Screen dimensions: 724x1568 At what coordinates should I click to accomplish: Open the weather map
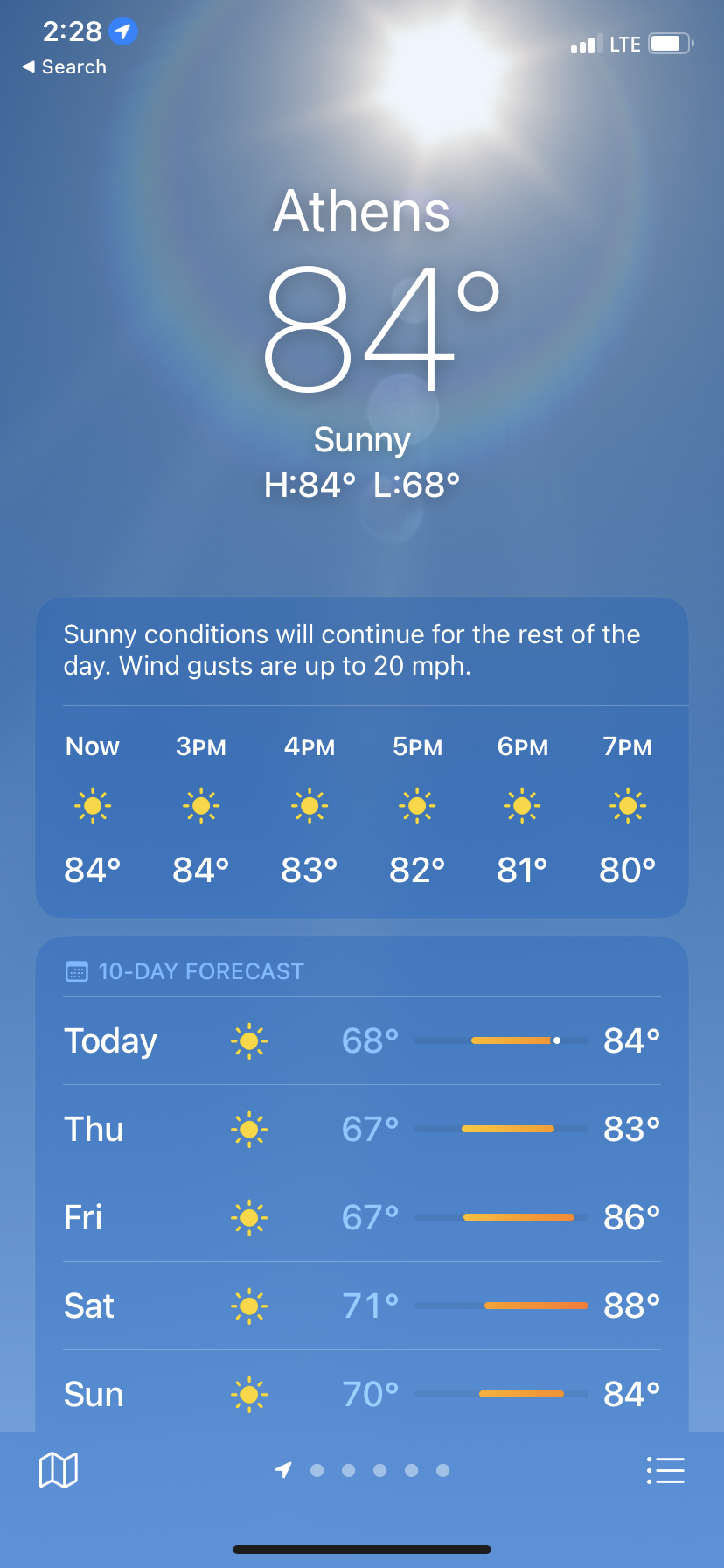[x=59, y=1470]
